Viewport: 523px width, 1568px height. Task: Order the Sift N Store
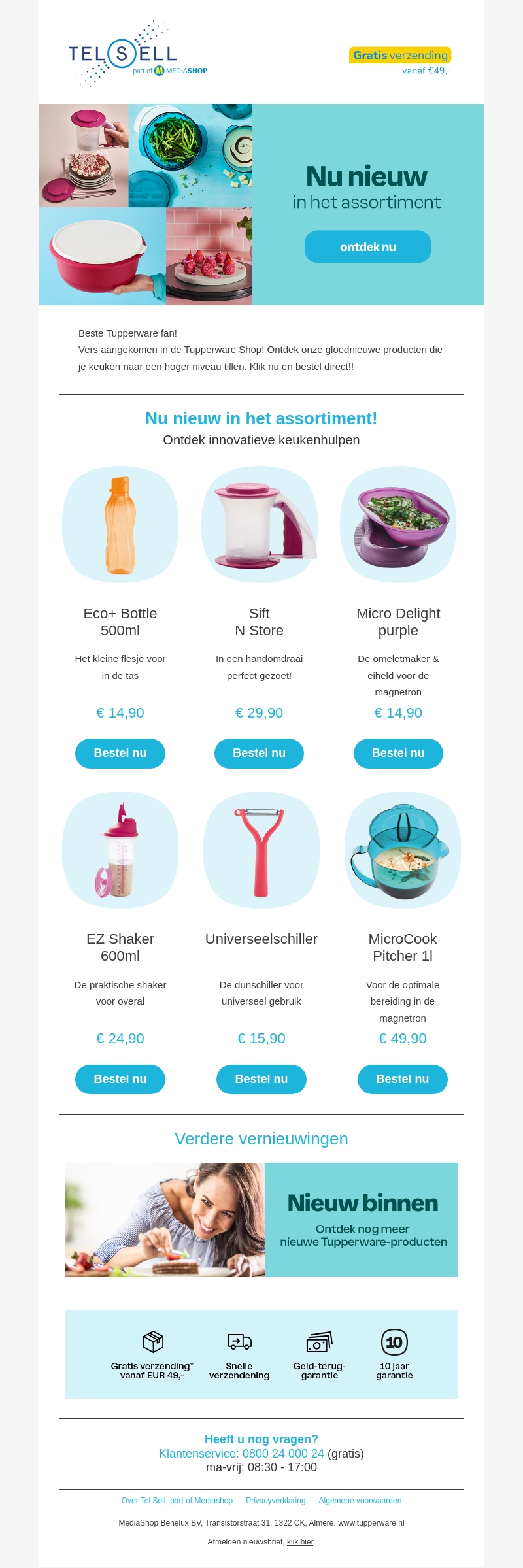click(x=259, y=753)
